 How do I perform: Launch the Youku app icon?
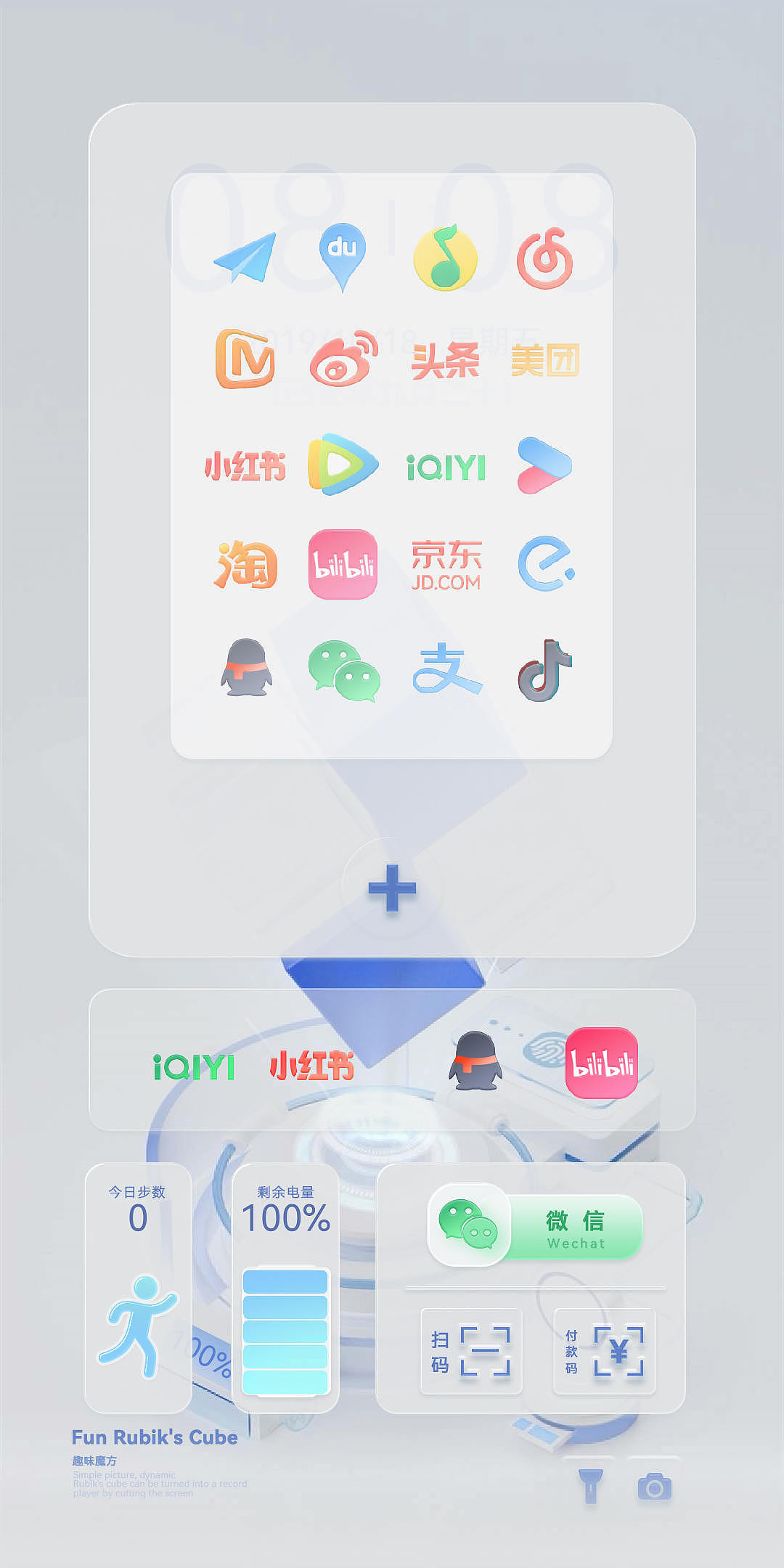545,465
